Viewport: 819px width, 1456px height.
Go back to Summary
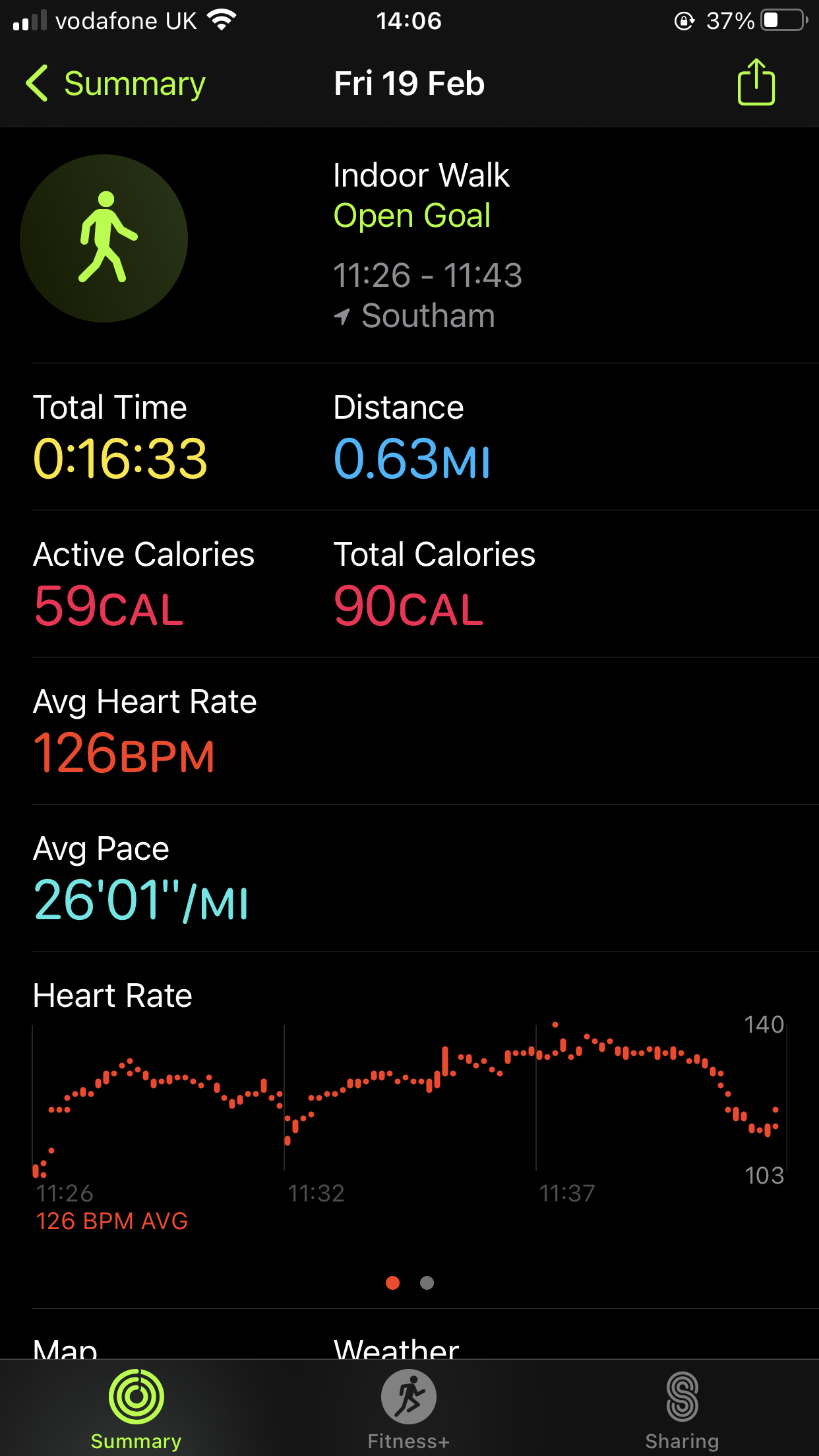(x=116, y=84)
